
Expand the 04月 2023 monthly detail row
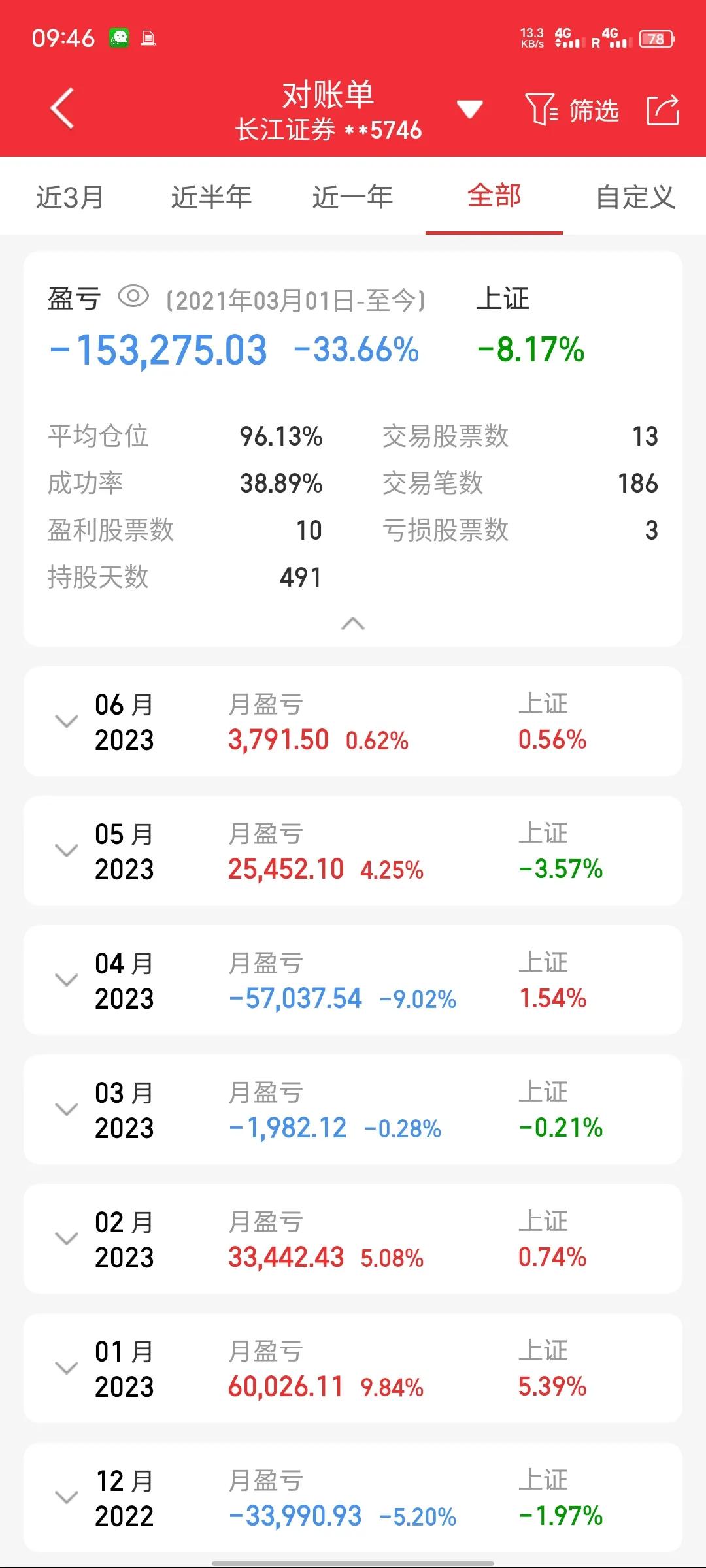tap(66, 980)
